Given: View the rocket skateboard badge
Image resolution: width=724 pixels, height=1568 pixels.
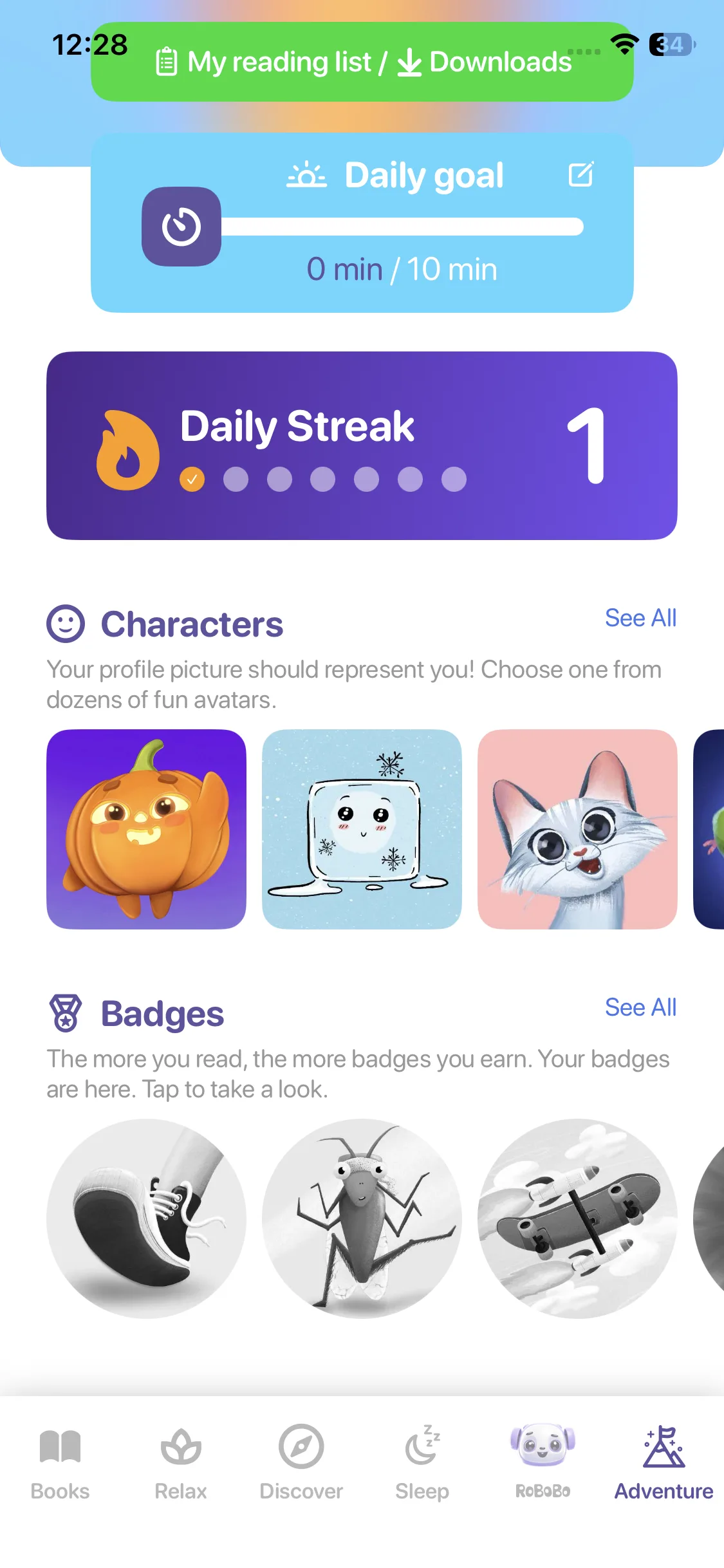Looking at the screenshot, I should [577, 1218].
